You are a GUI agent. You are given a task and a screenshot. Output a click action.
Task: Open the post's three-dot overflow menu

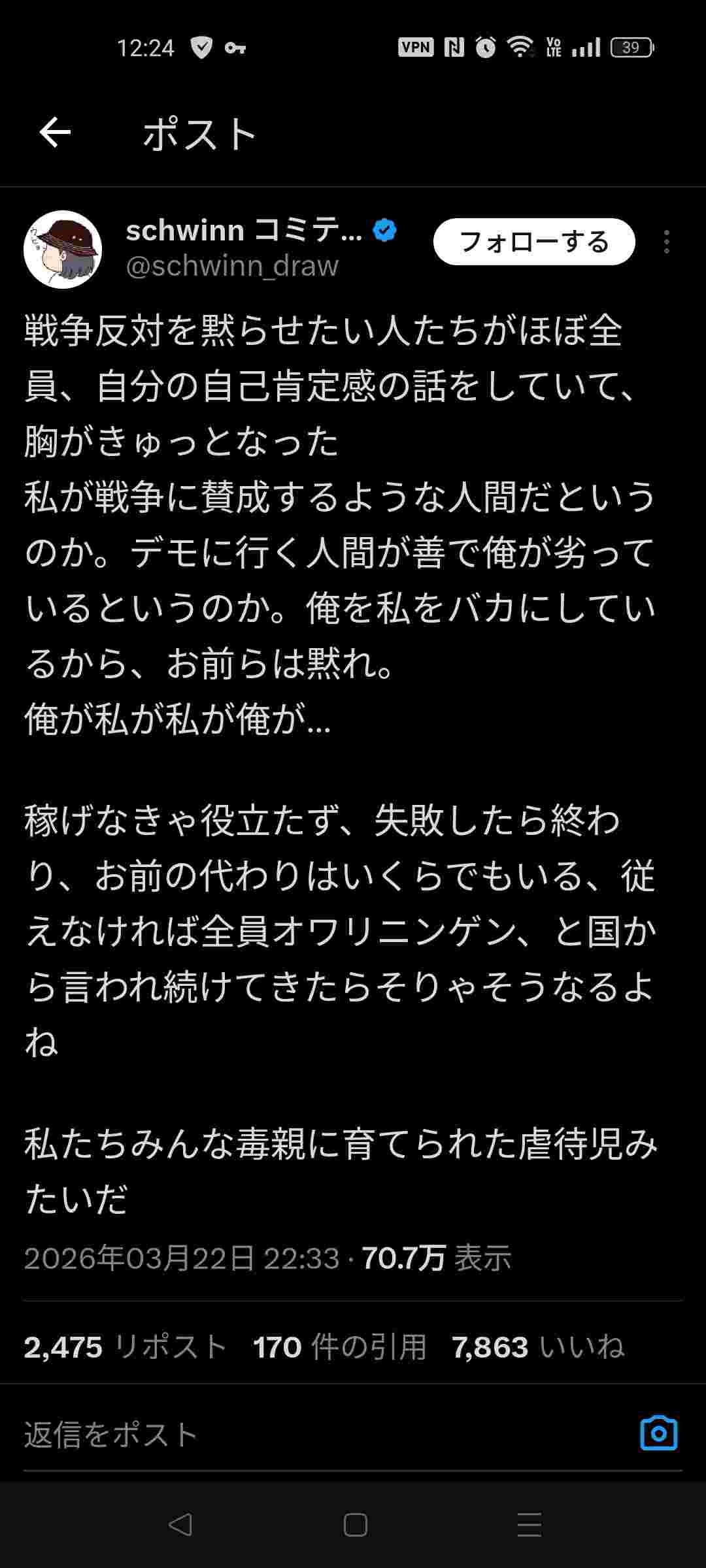(x=666, y=242)
